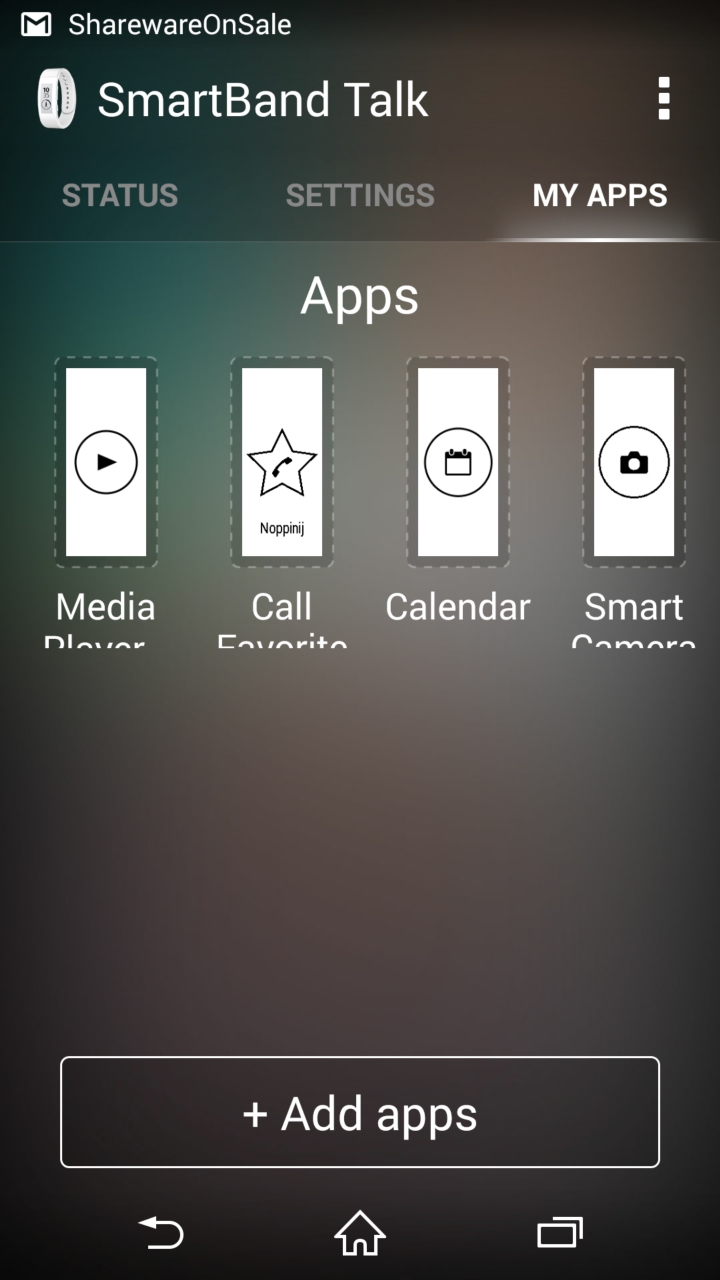Show recent apps
Screen dimensions: 720x1280
tap(559, 1232)
